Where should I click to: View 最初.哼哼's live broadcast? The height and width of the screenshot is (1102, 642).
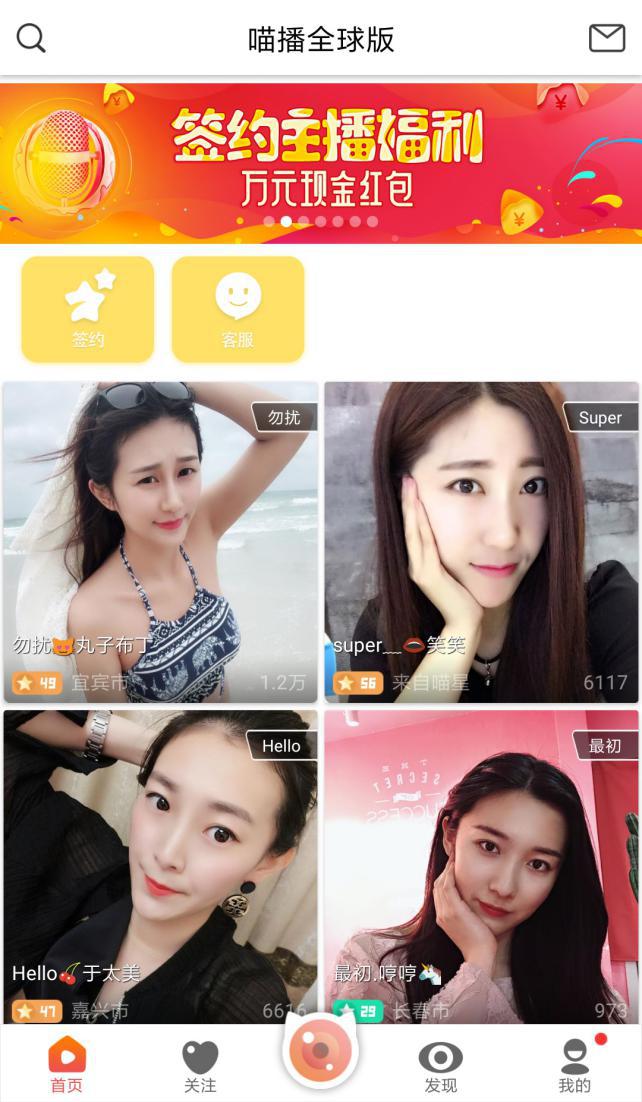(481, 865)
